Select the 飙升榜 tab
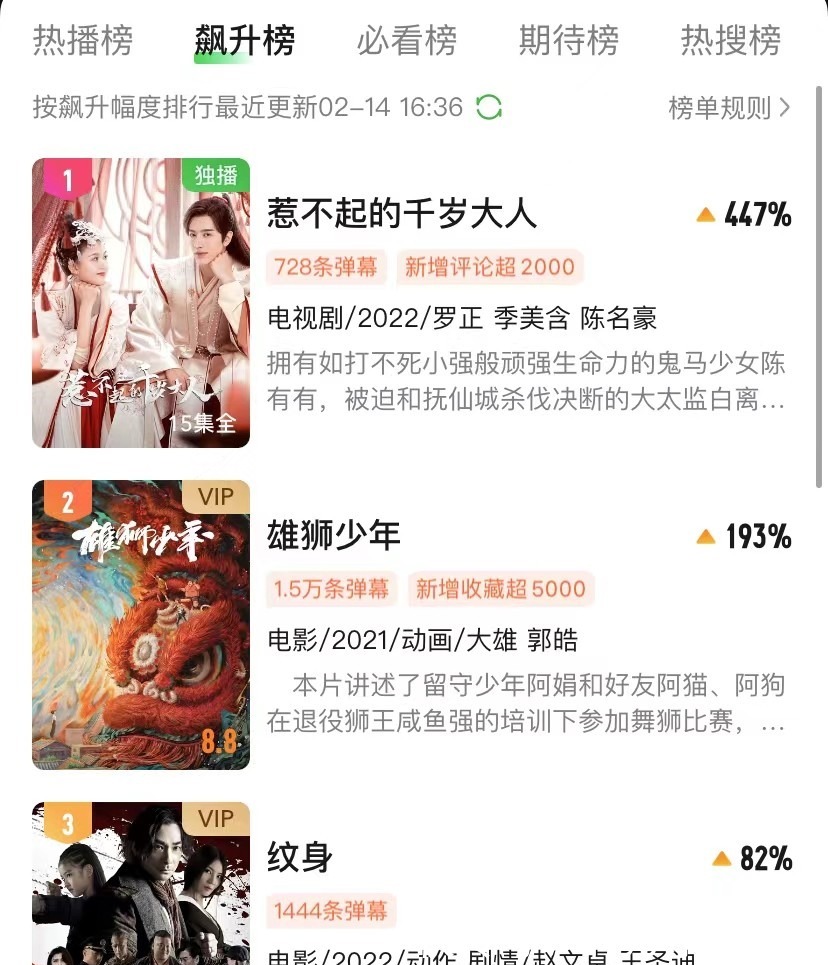Viewport: 828px width, 965px height. pyautogui.click(x=244, y=41)
